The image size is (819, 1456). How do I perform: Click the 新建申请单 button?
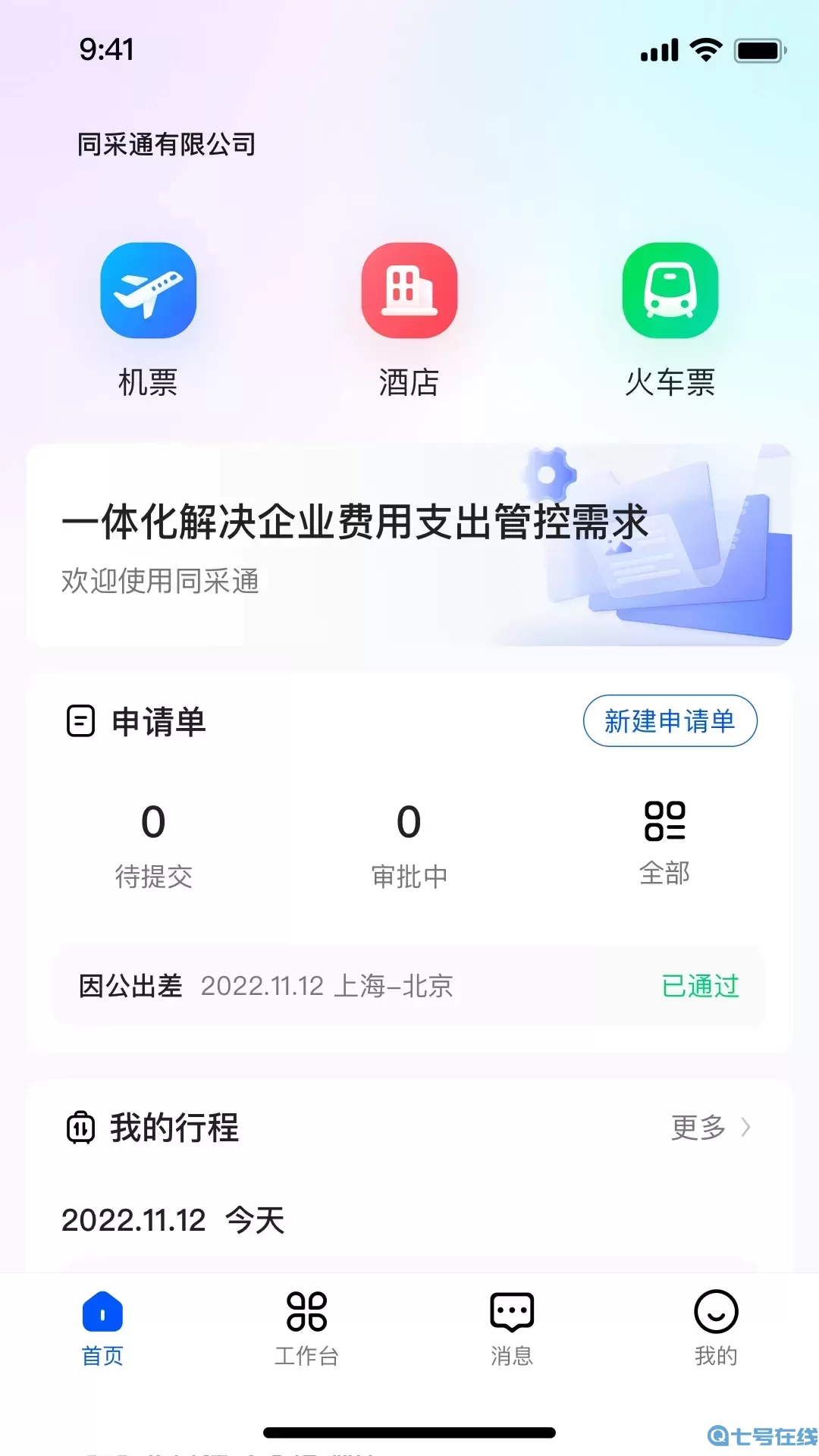pos(670,722)
